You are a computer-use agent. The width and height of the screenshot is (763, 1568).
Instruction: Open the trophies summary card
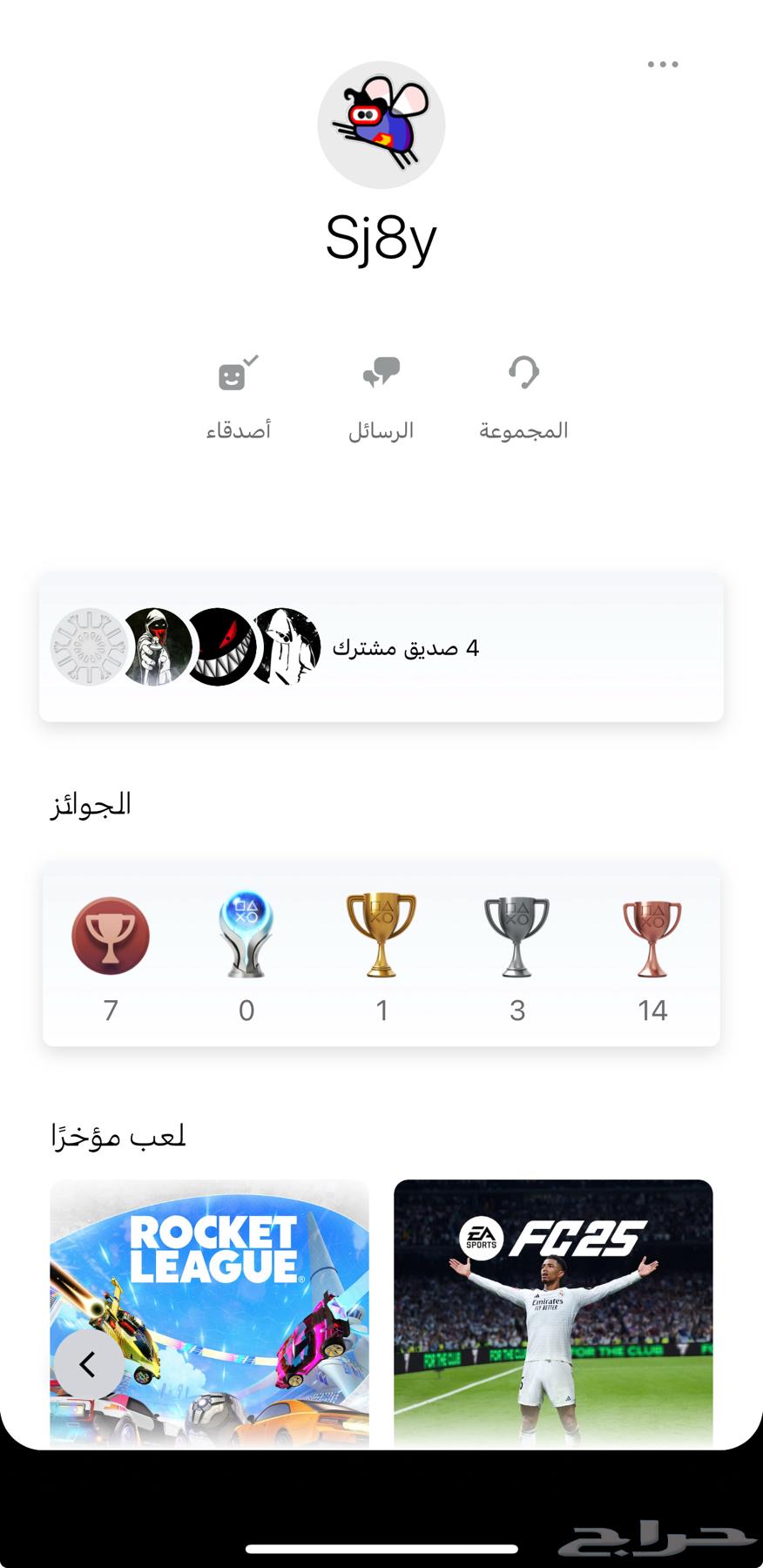tap(381, 955)
